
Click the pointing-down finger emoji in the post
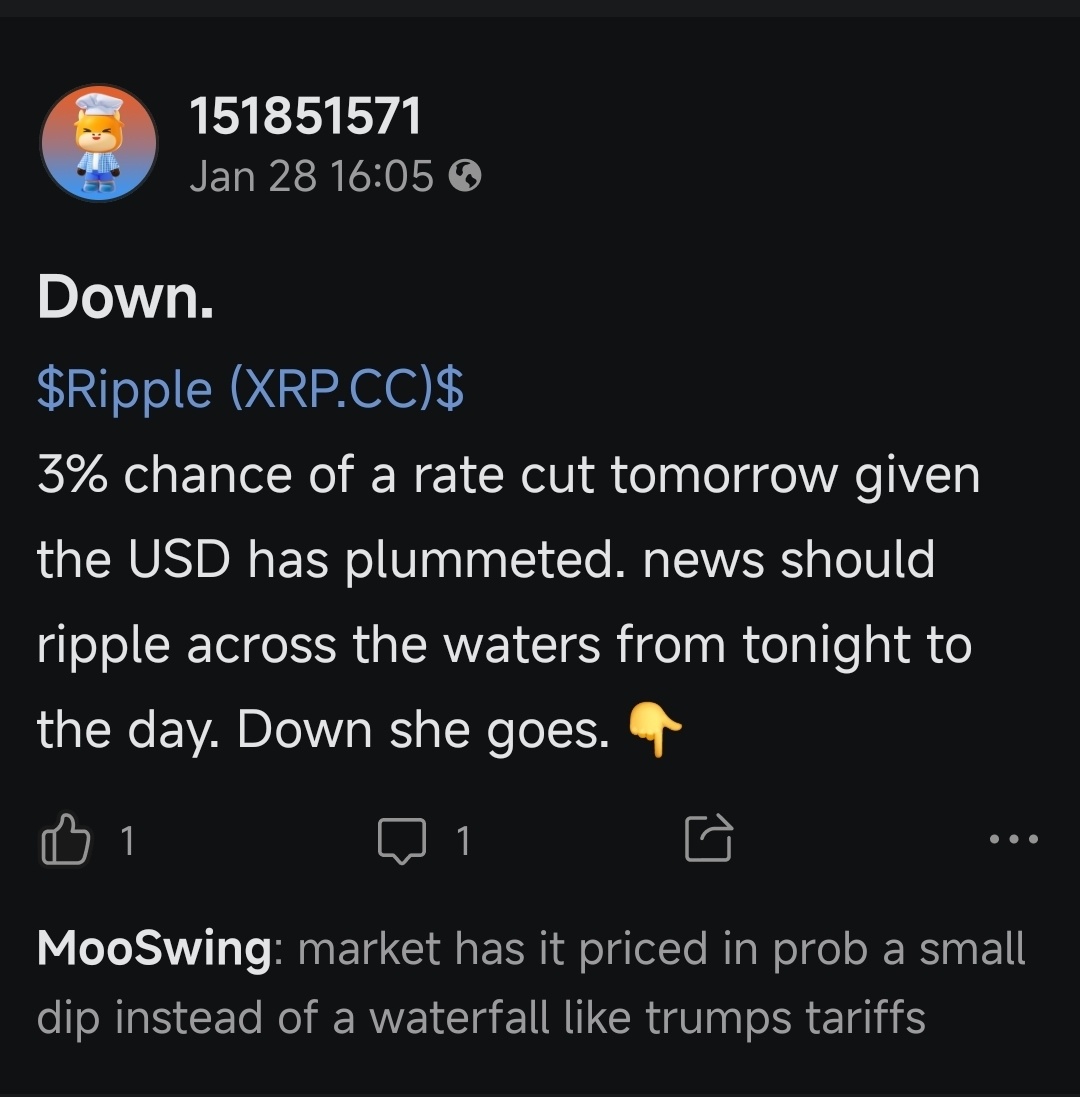click(x=655, y=730)
